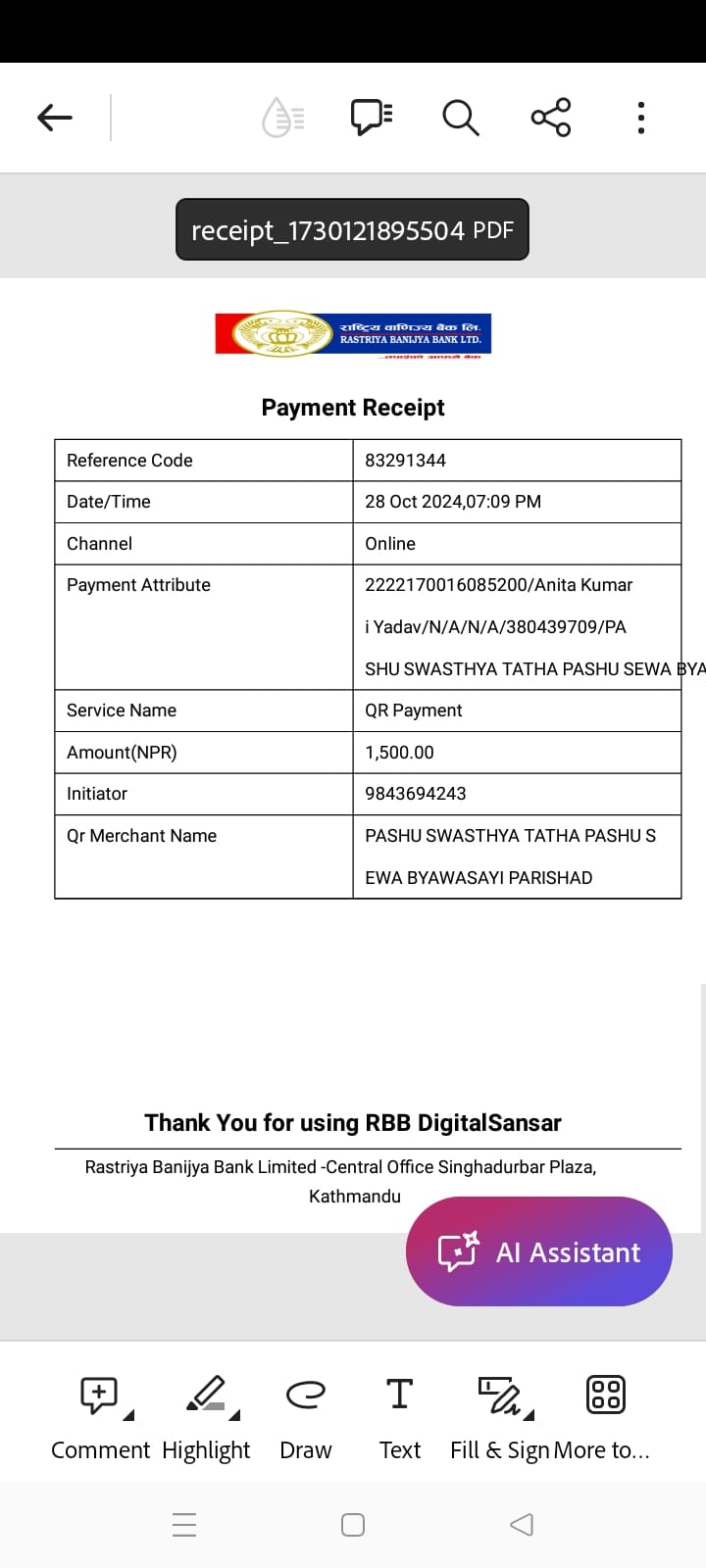Launch the AI Assistant button
706x1568 pixels.
point(539,1251)
